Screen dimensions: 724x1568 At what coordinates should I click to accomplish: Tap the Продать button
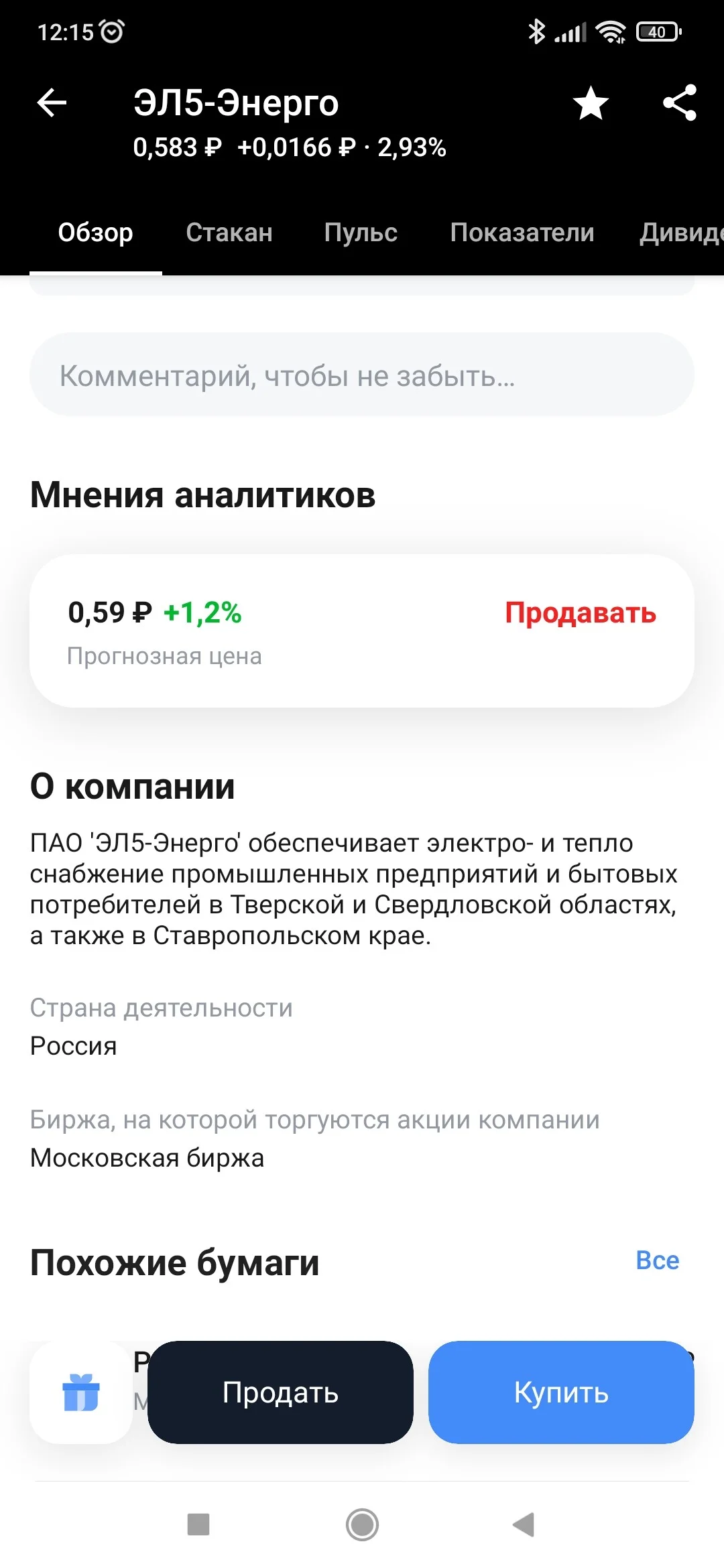(x=280, y=1392)
